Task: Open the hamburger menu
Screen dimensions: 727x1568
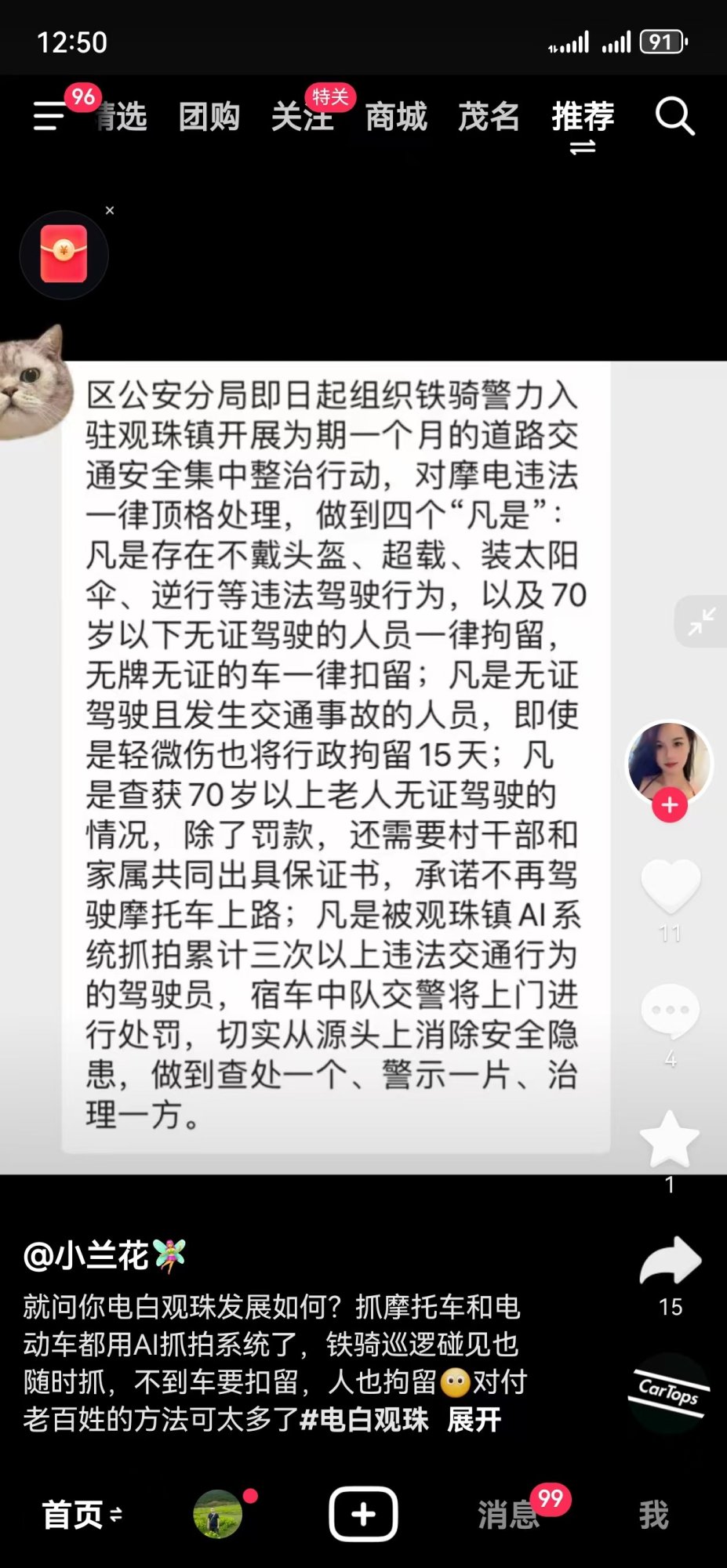Action: [49, 116]
